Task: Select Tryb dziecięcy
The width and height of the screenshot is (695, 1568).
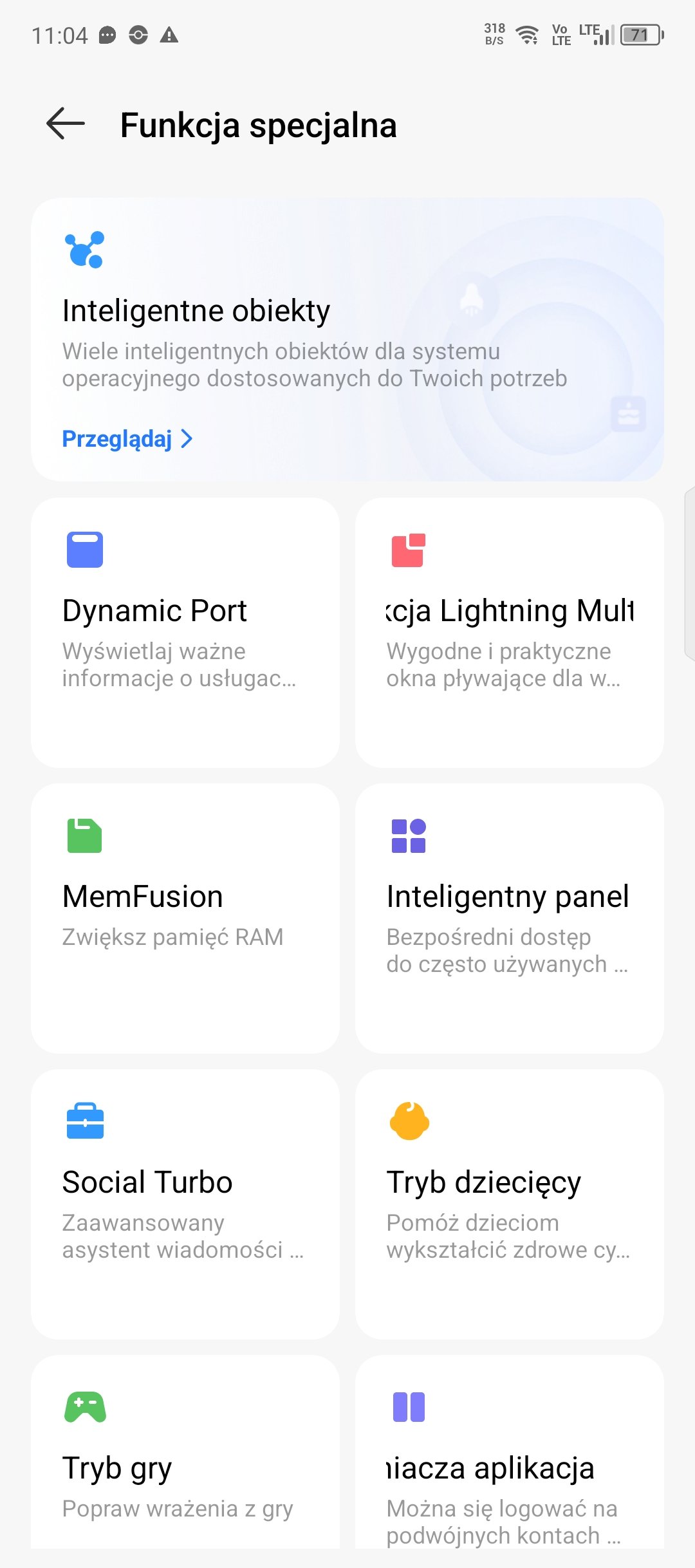Action: pyautogui.click(x=510, y=1204)
